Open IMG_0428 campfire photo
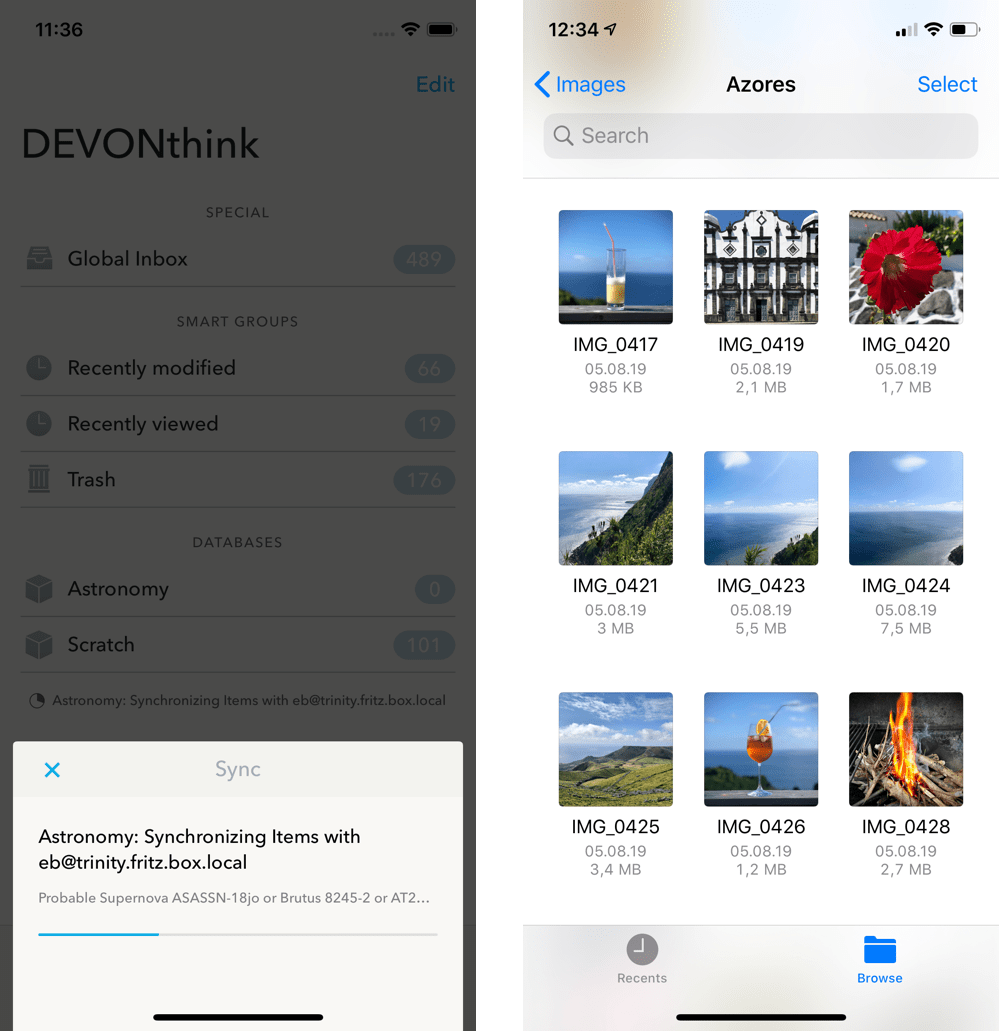The width and height of the screenshot is (1000, 1031). tap(905, 749)
